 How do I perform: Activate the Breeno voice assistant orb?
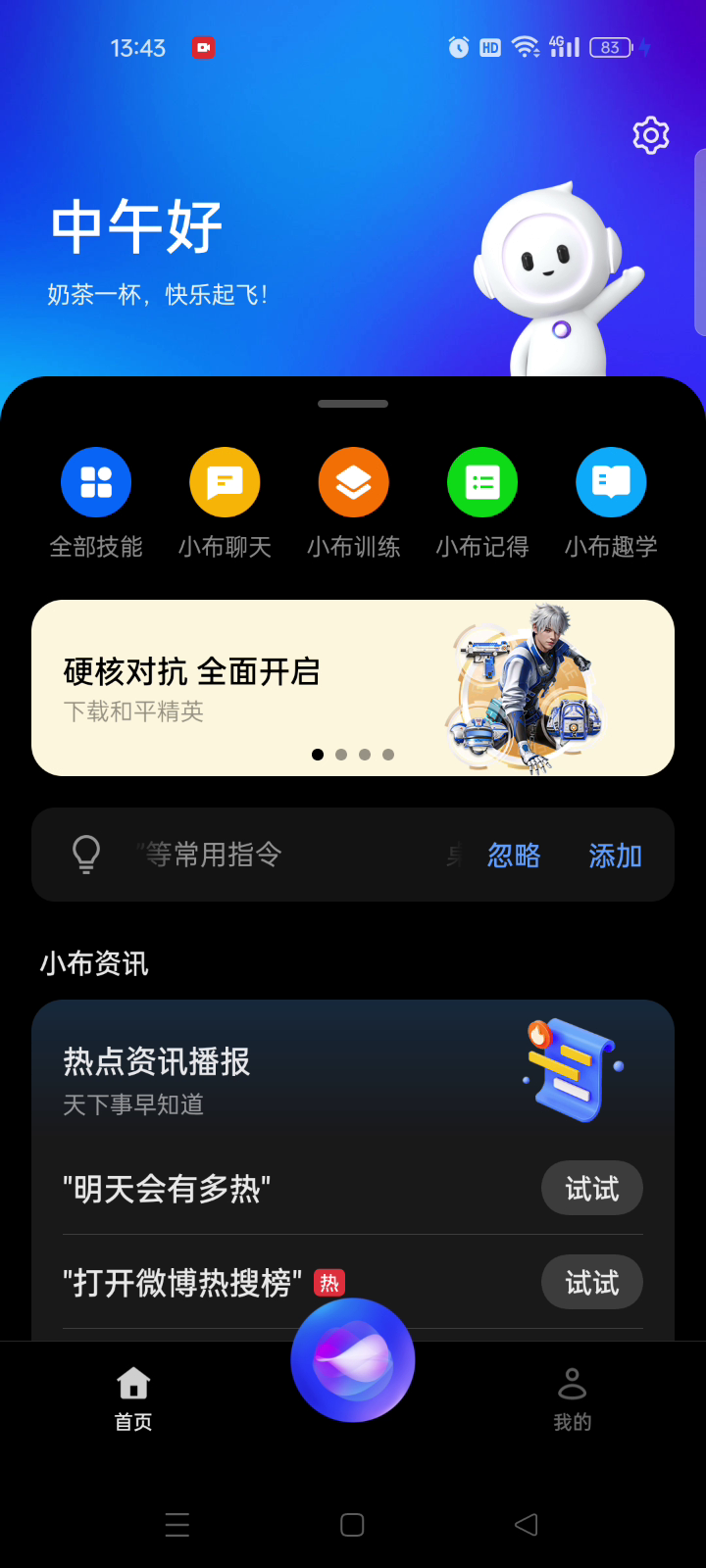coord(353,1360)
